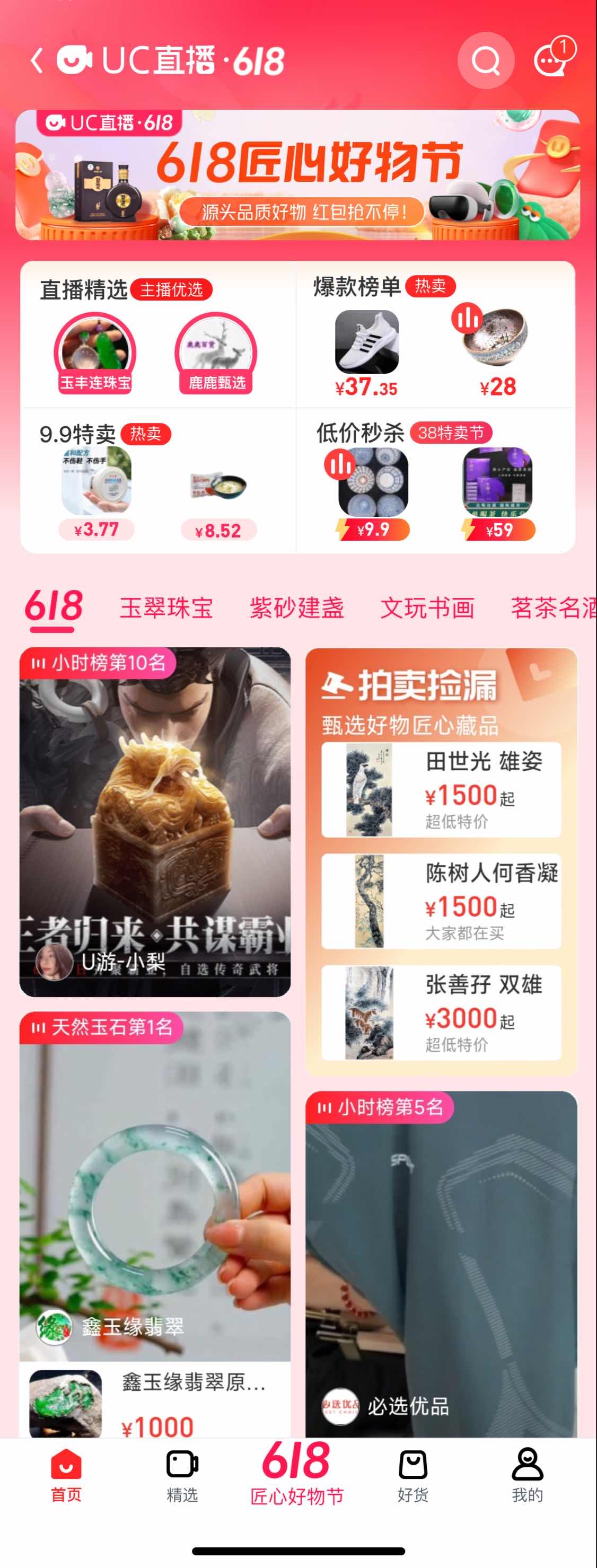
Task: Open U游-小梨 live stream card
Action: pos(155,822)
